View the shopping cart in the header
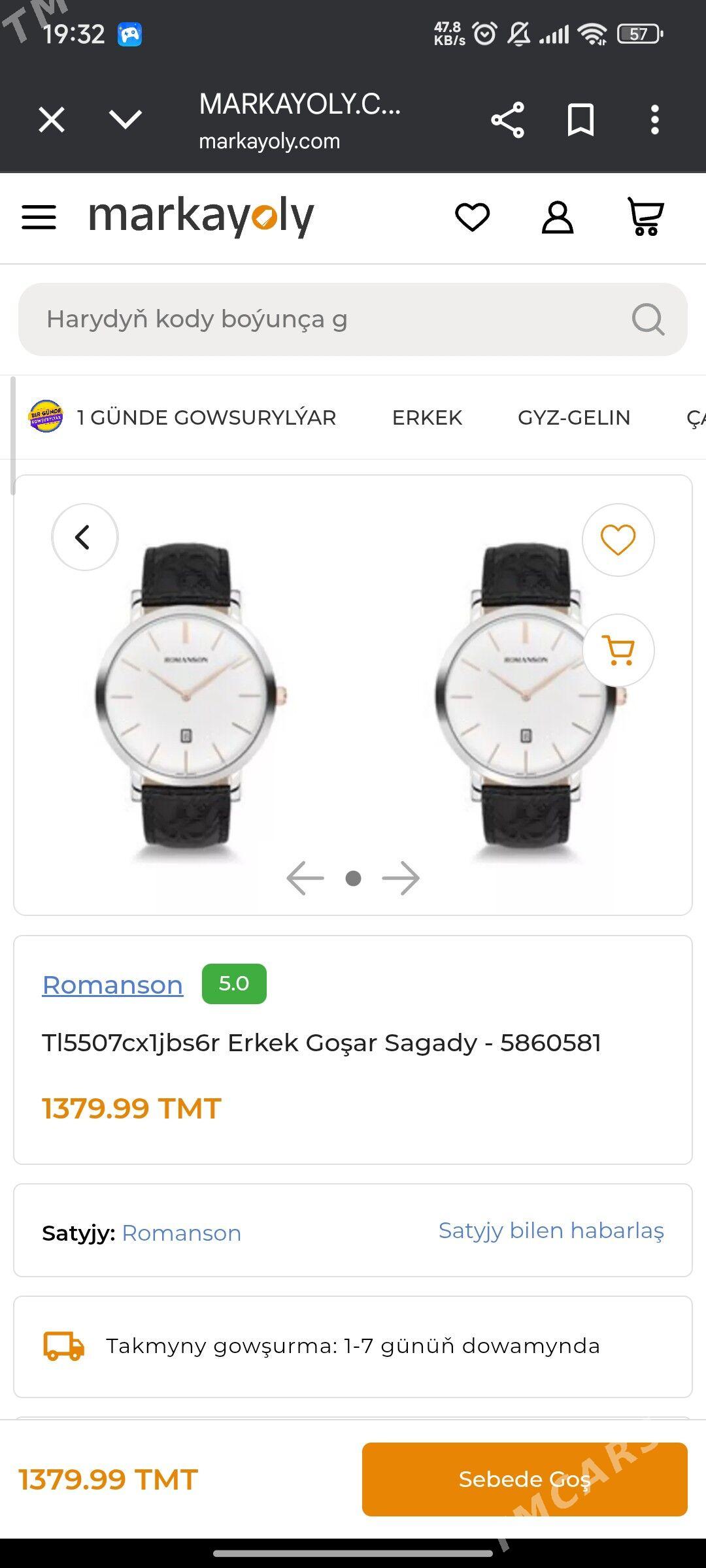This screenshot has width=706, height=1568. pyautogui.click(x=645, y=217)
